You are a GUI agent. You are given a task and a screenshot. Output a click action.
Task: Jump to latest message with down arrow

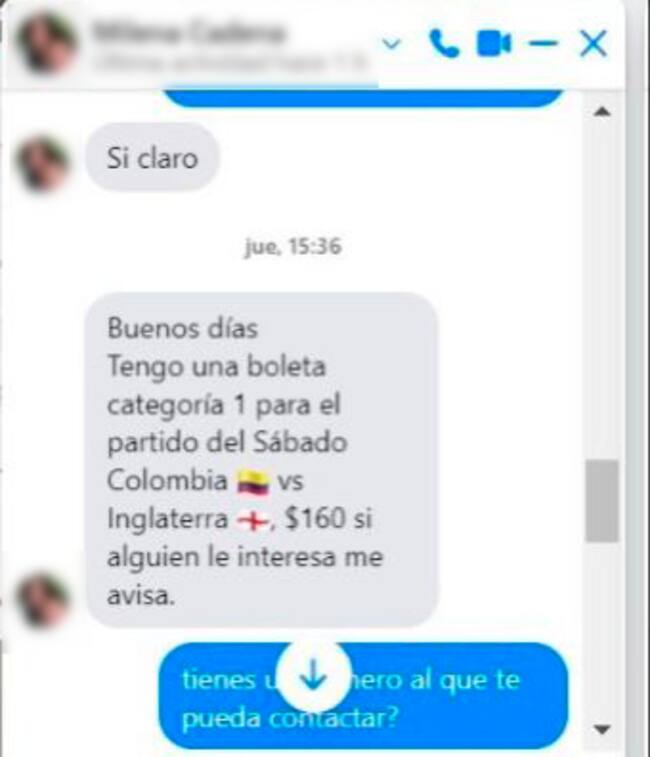click(x=313, y=678)
